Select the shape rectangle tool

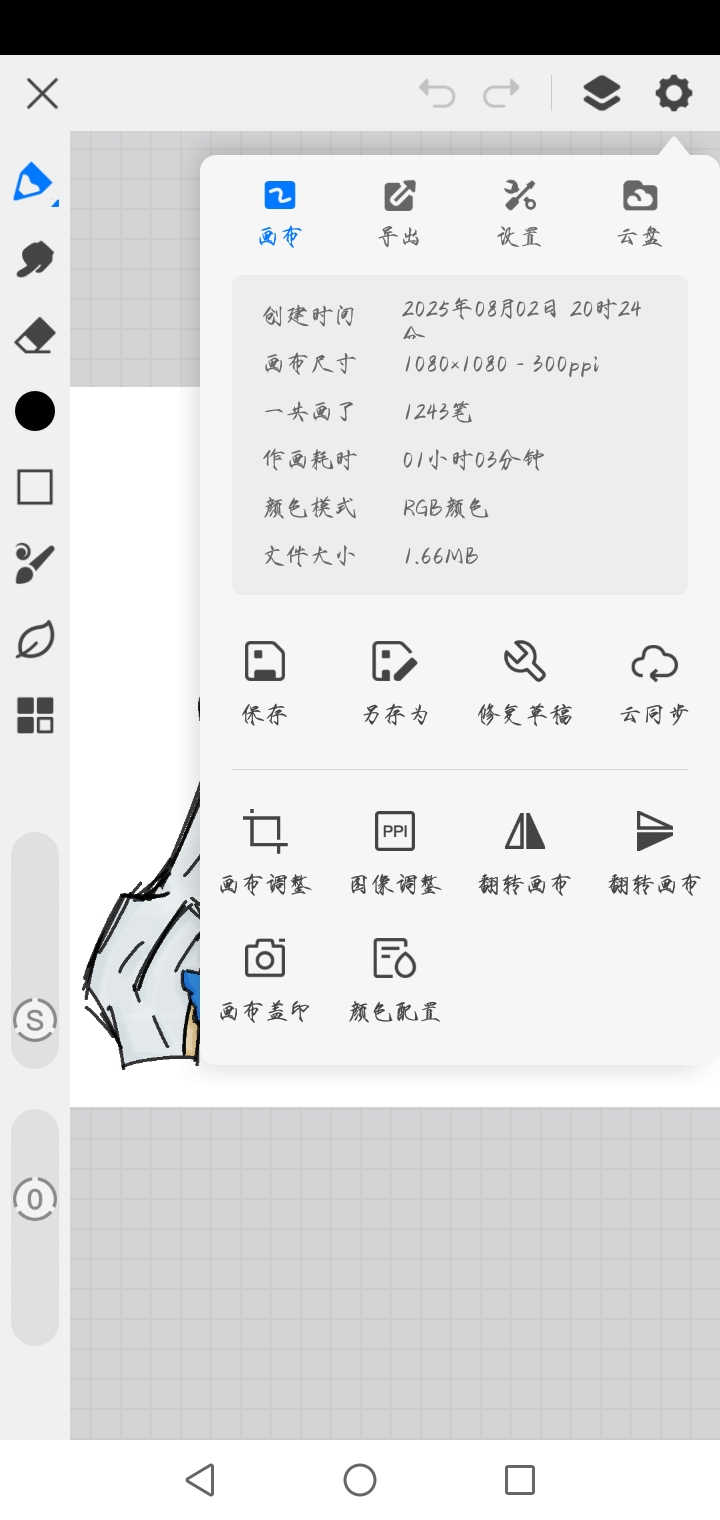[x=35, y=488]
